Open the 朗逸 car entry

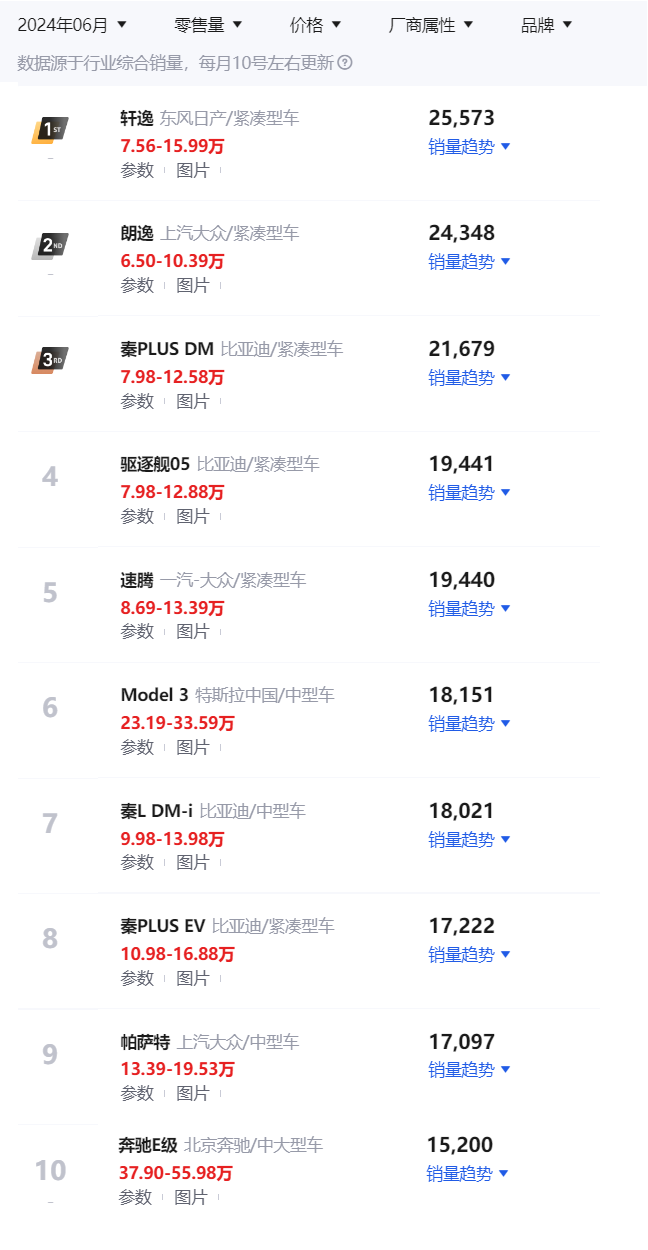point(137,233)
